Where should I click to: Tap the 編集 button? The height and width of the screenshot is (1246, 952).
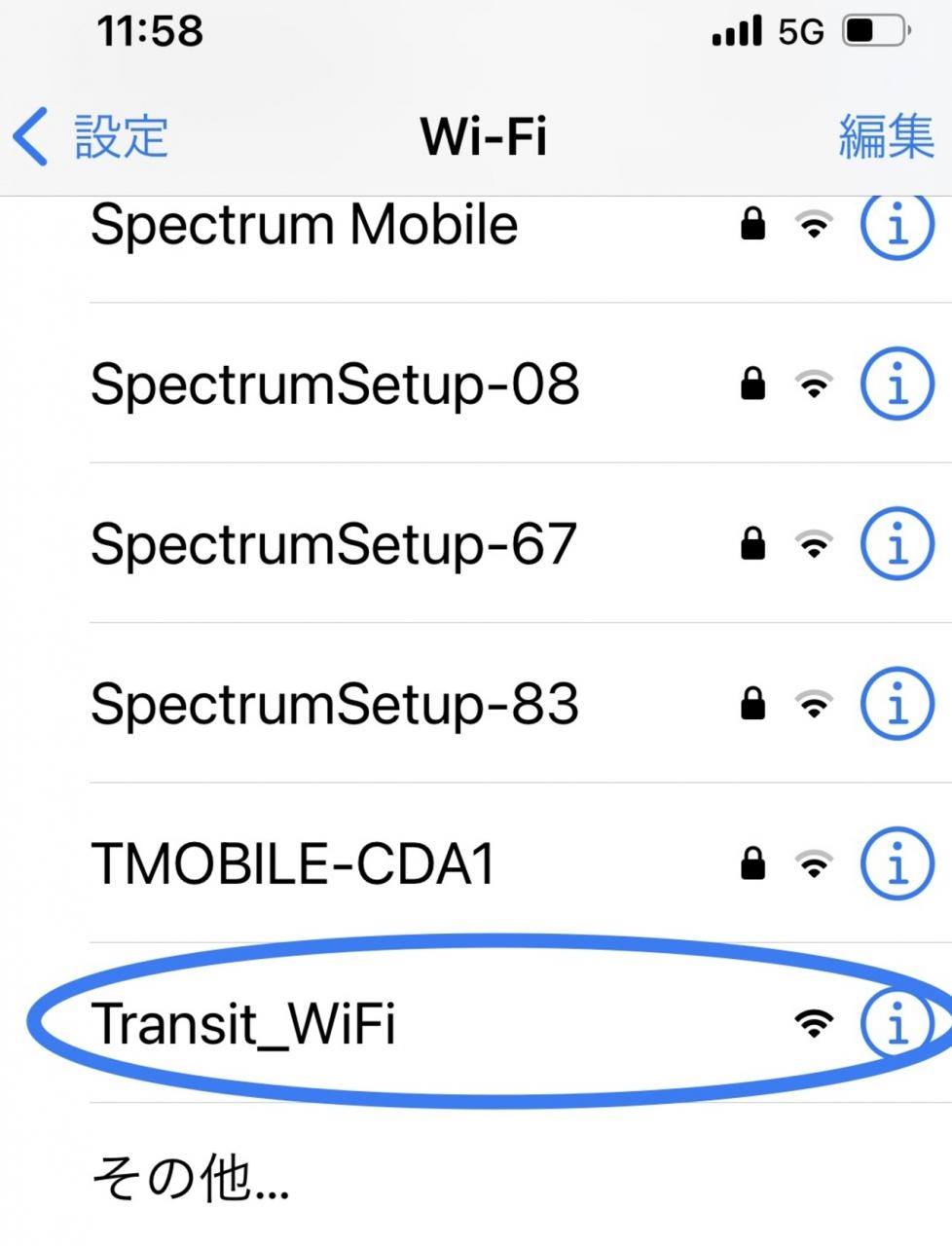coord(886,136)
